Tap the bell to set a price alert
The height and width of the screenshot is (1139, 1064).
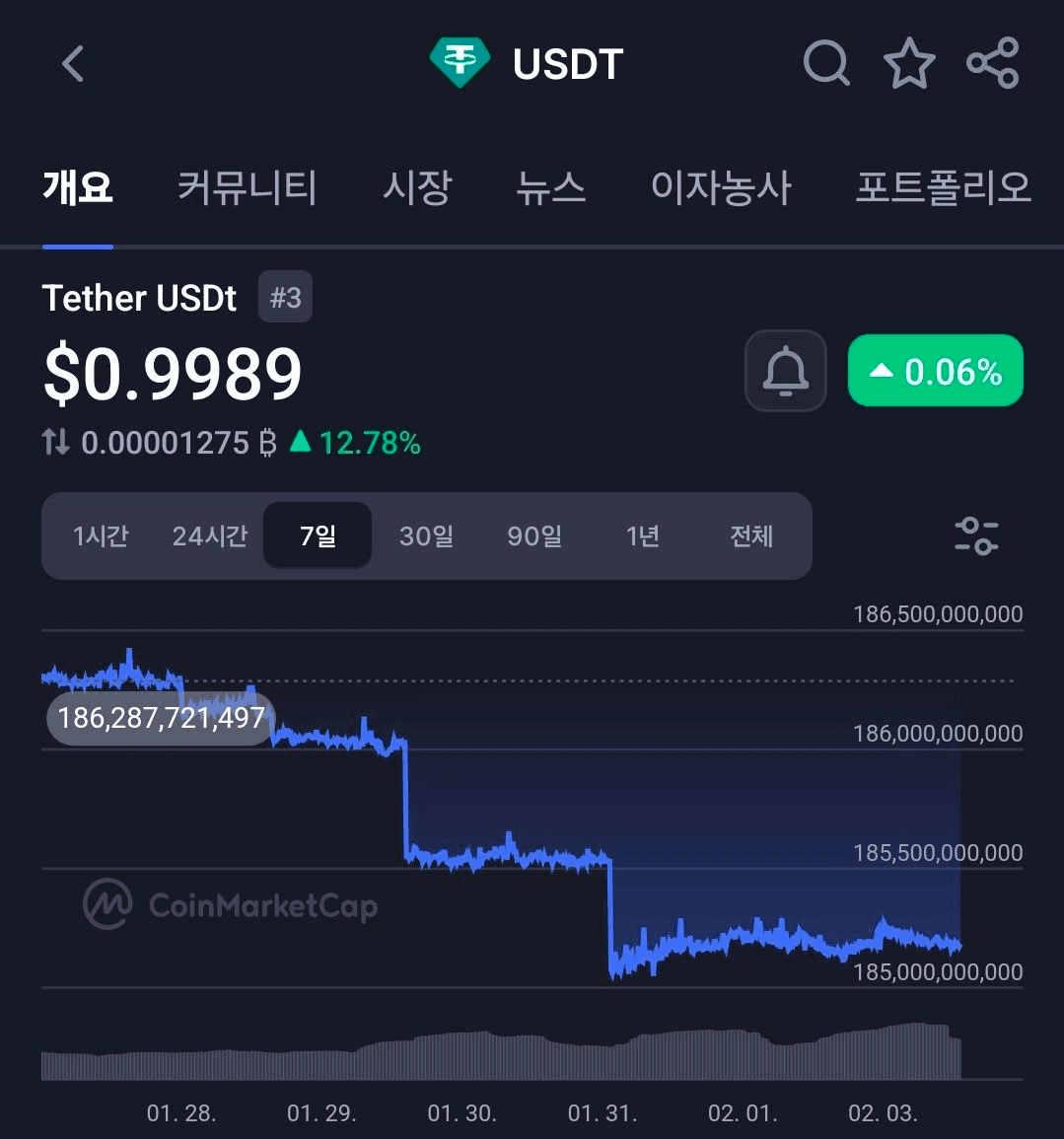coord(785,371)
